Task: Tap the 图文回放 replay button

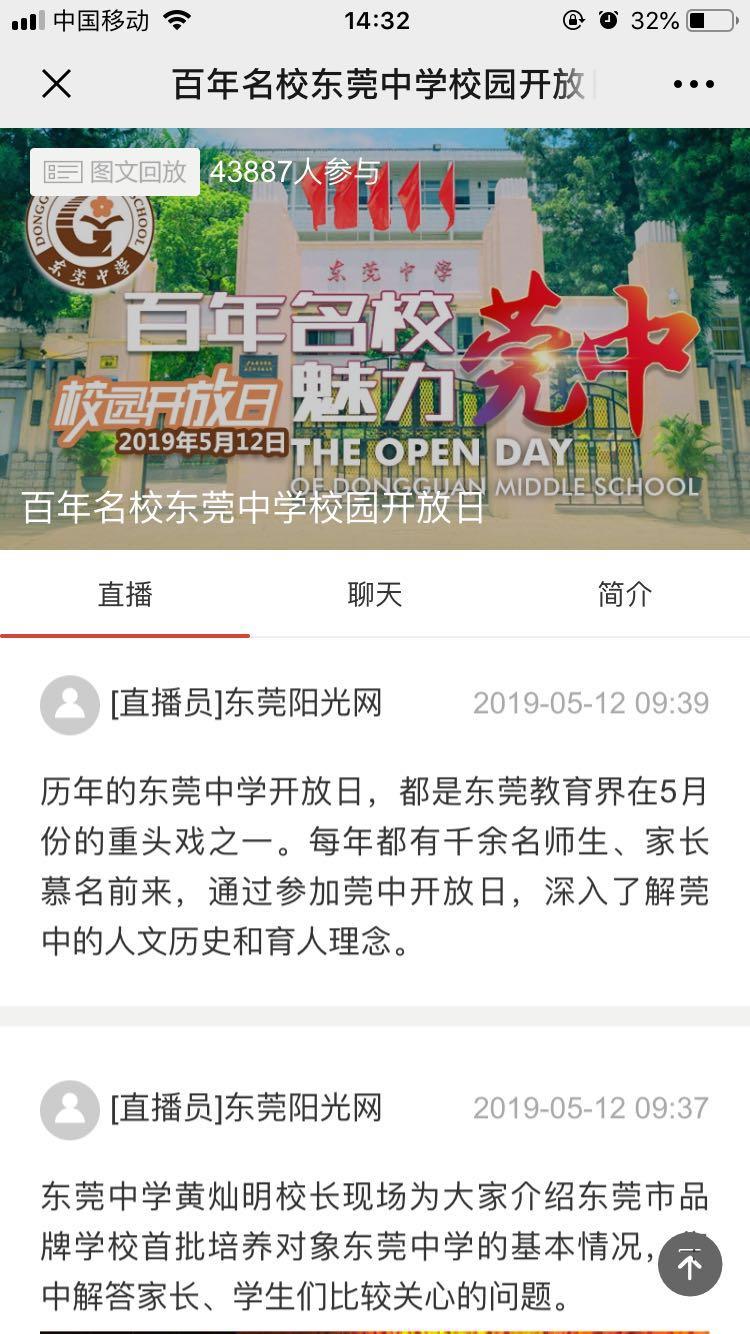Action: [x=115, y=172]
